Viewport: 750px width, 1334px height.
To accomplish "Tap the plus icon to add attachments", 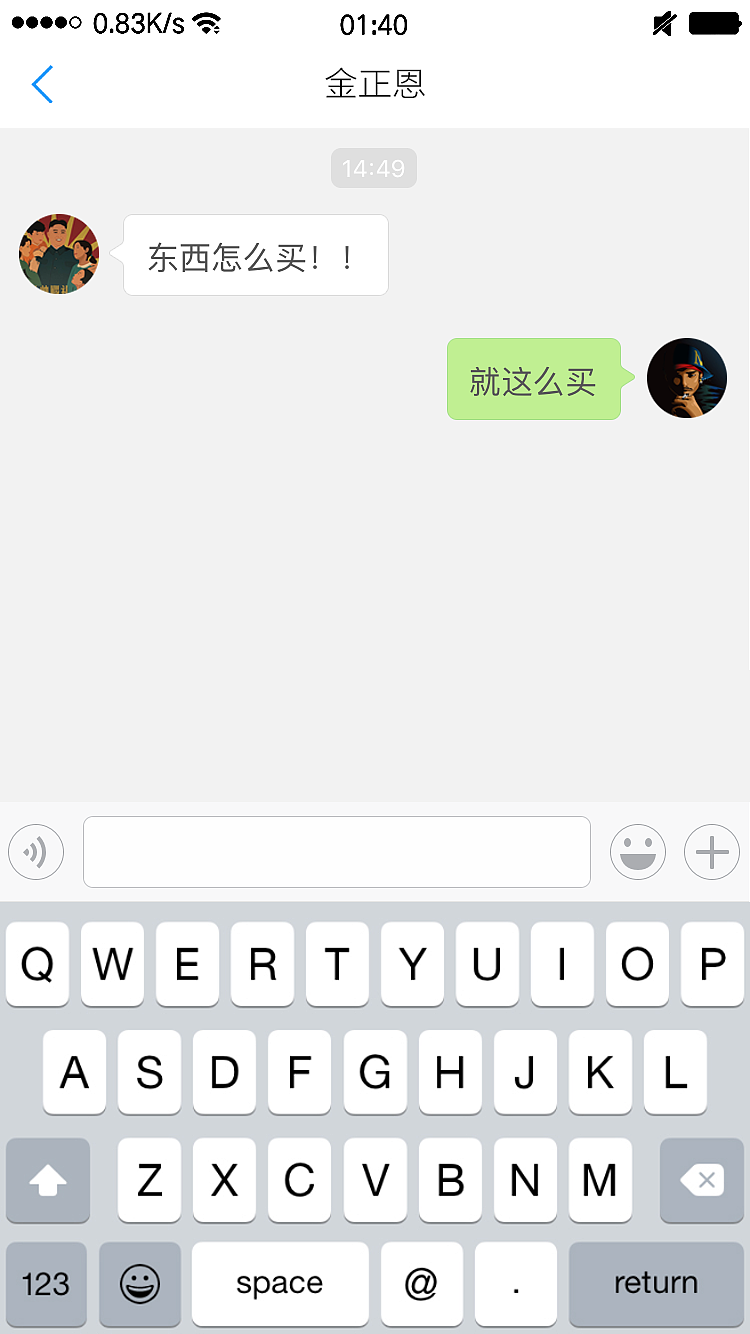I will pyautogui.click(x=711, y=852).
